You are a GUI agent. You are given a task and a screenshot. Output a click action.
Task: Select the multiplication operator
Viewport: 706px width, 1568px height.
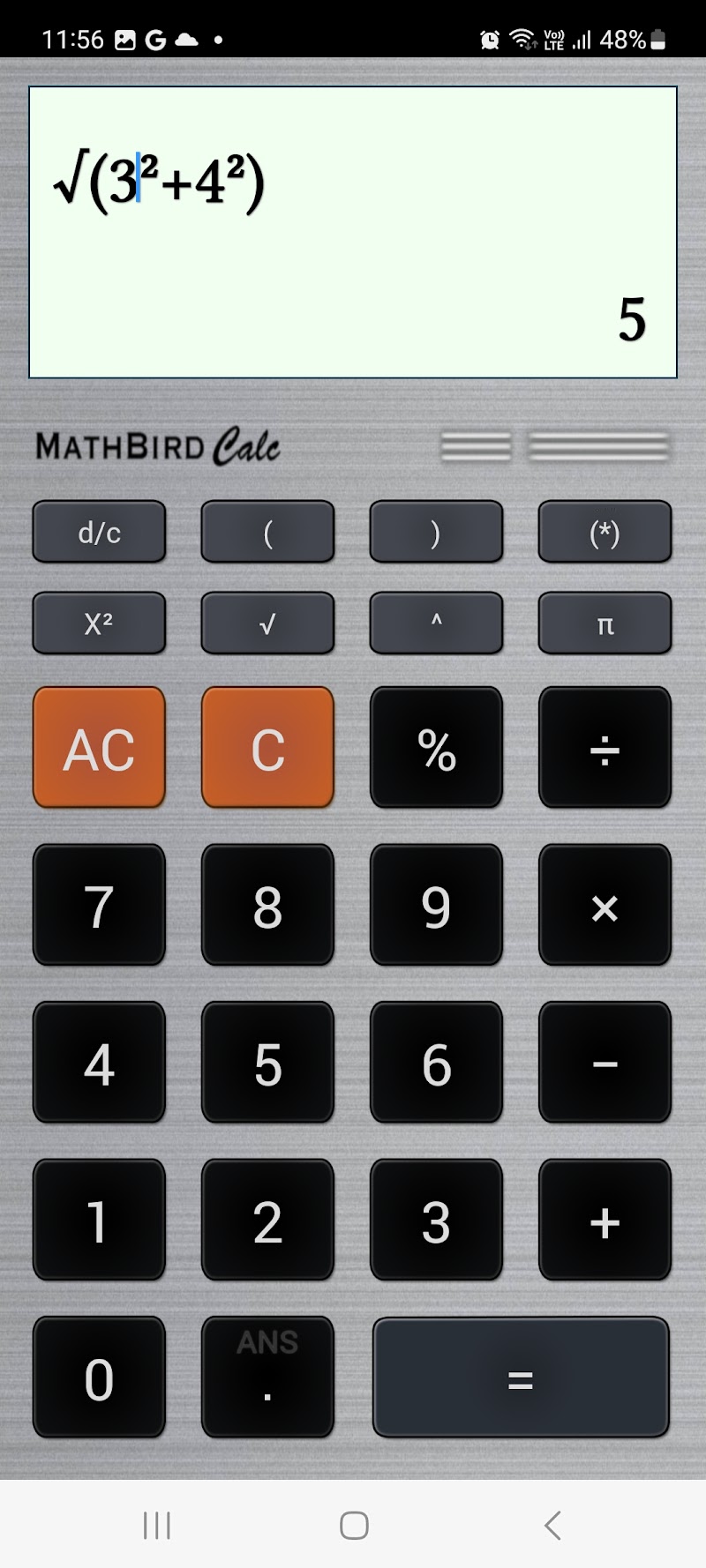605,905
